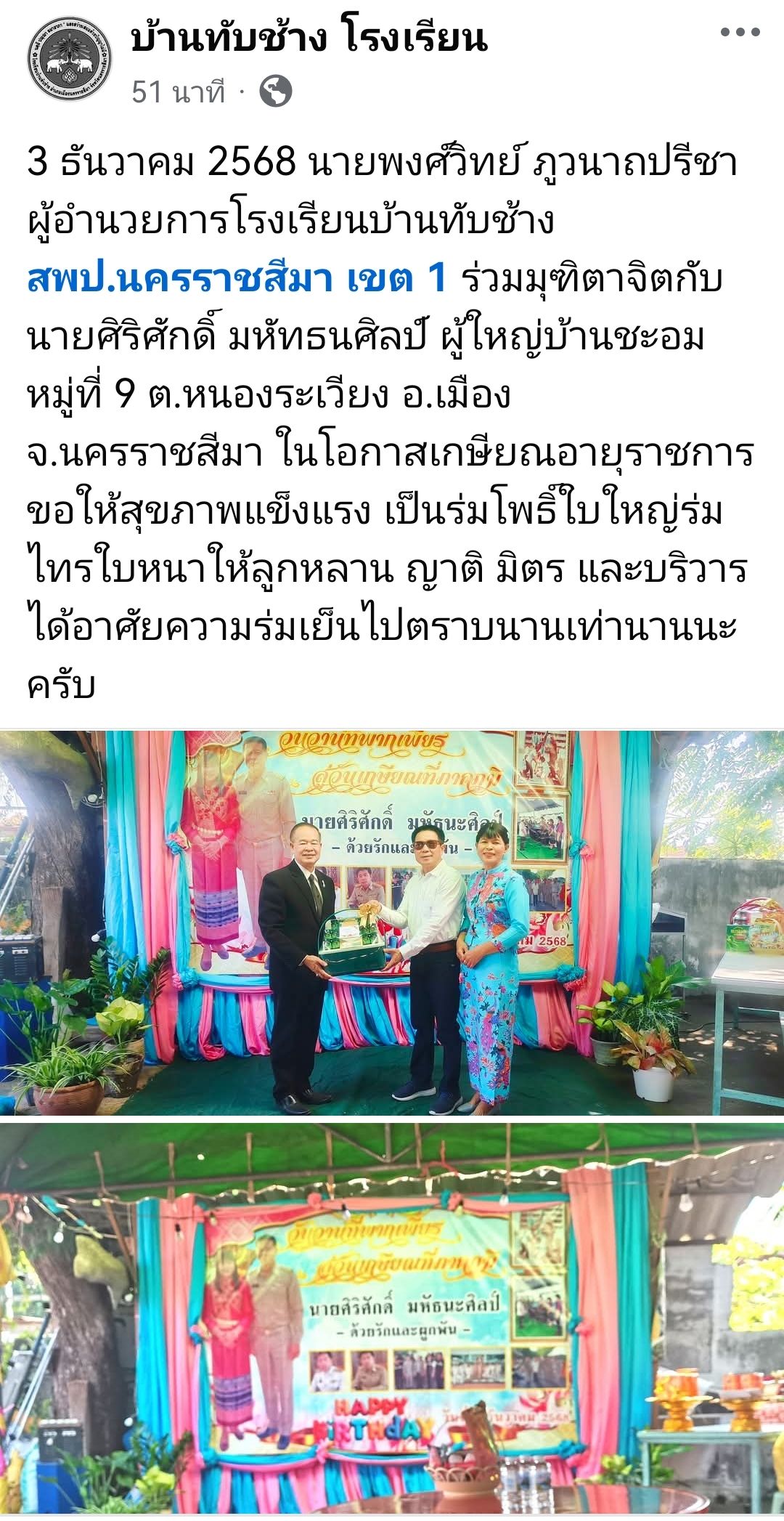View the photo of the retirement banner stage
The width and height of the screenshot is (784, 1521).
point(392,1318)
